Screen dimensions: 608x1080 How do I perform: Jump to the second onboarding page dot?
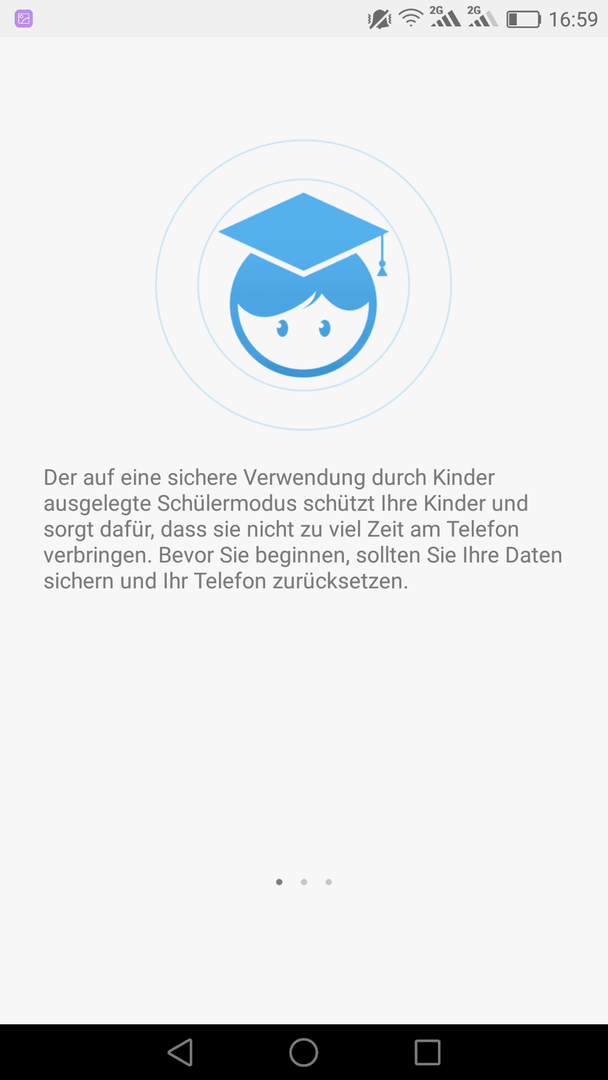click(304, 882)
